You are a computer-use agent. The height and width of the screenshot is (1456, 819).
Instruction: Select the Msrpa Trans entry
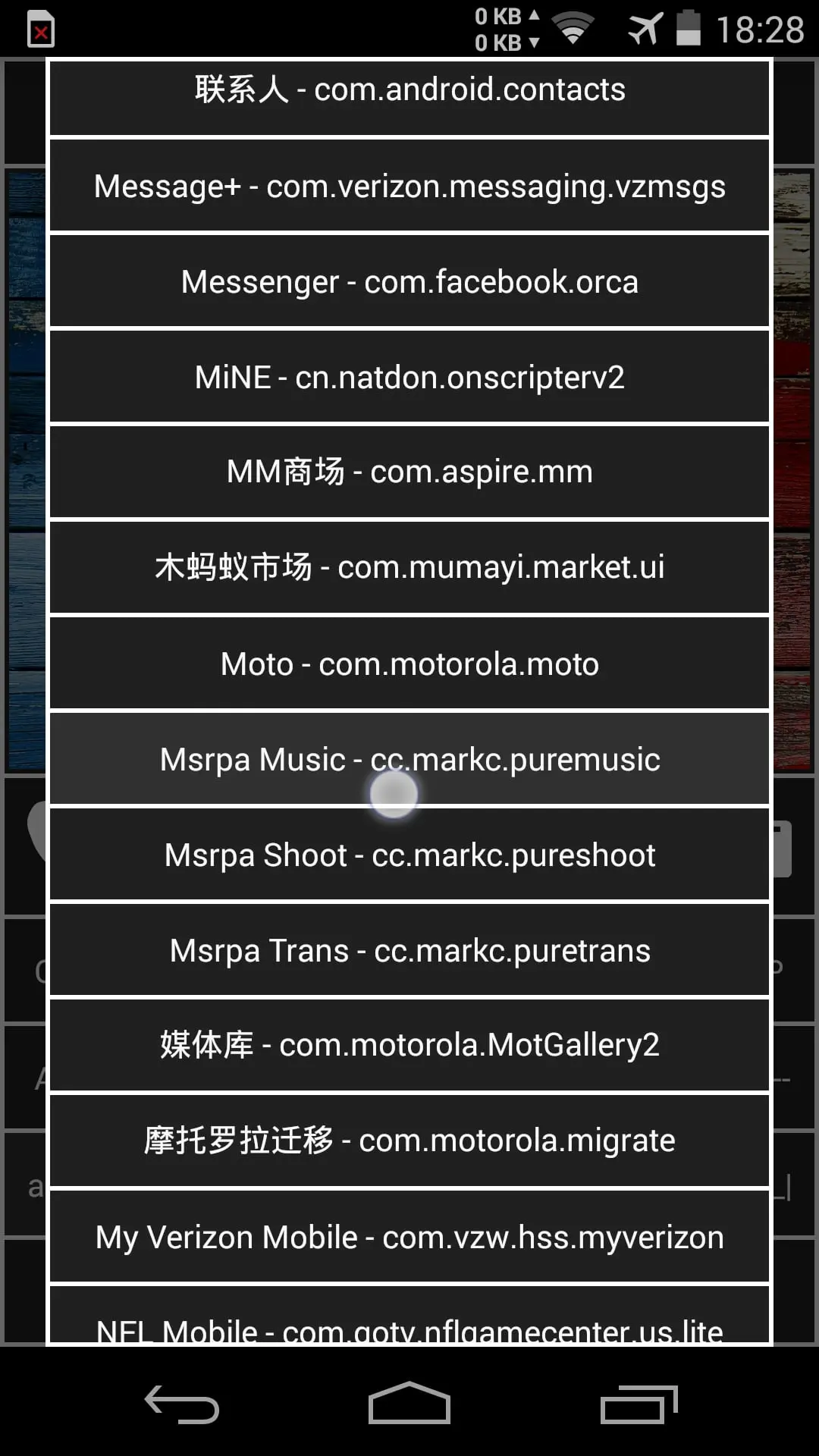pos(409,950)
